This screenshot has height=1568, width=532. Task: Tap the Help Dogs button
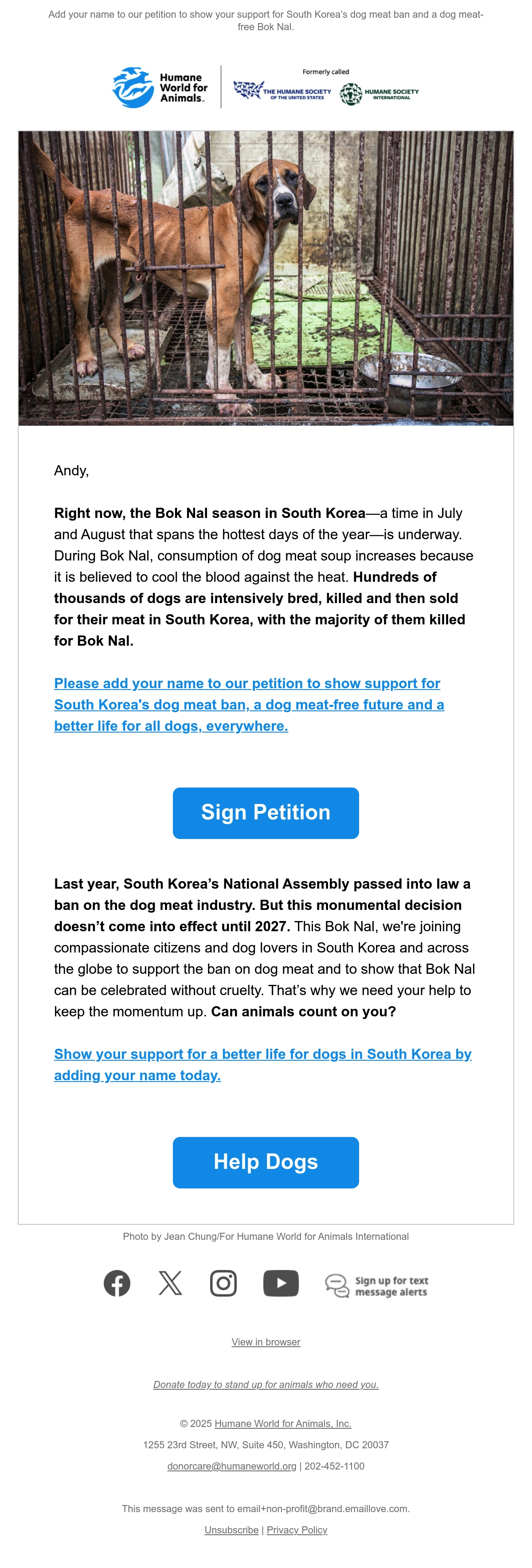tap(266, 1162)
